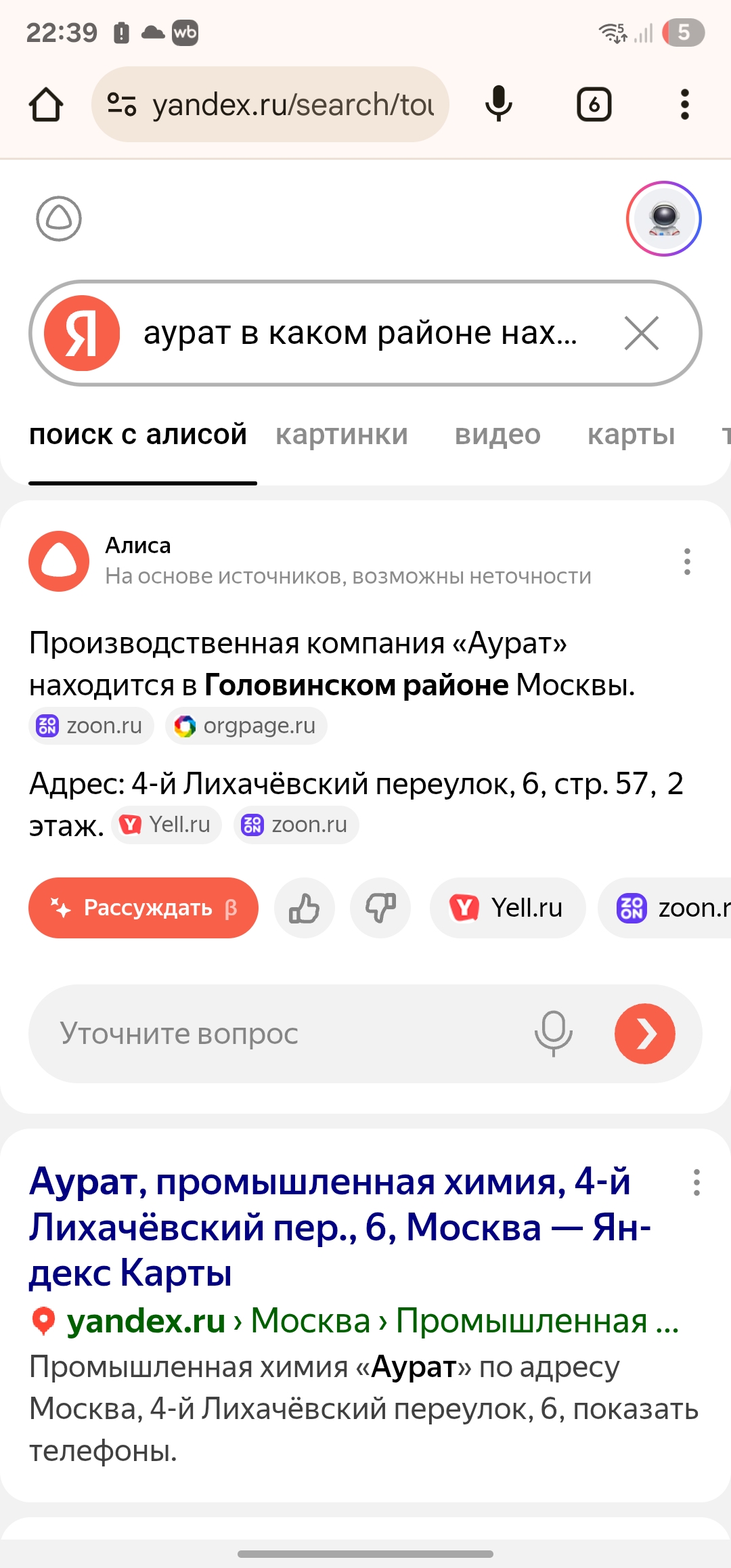Open the tab switcher showing 6 tabs
The image size is (731, 1568).
pos(594,104)
